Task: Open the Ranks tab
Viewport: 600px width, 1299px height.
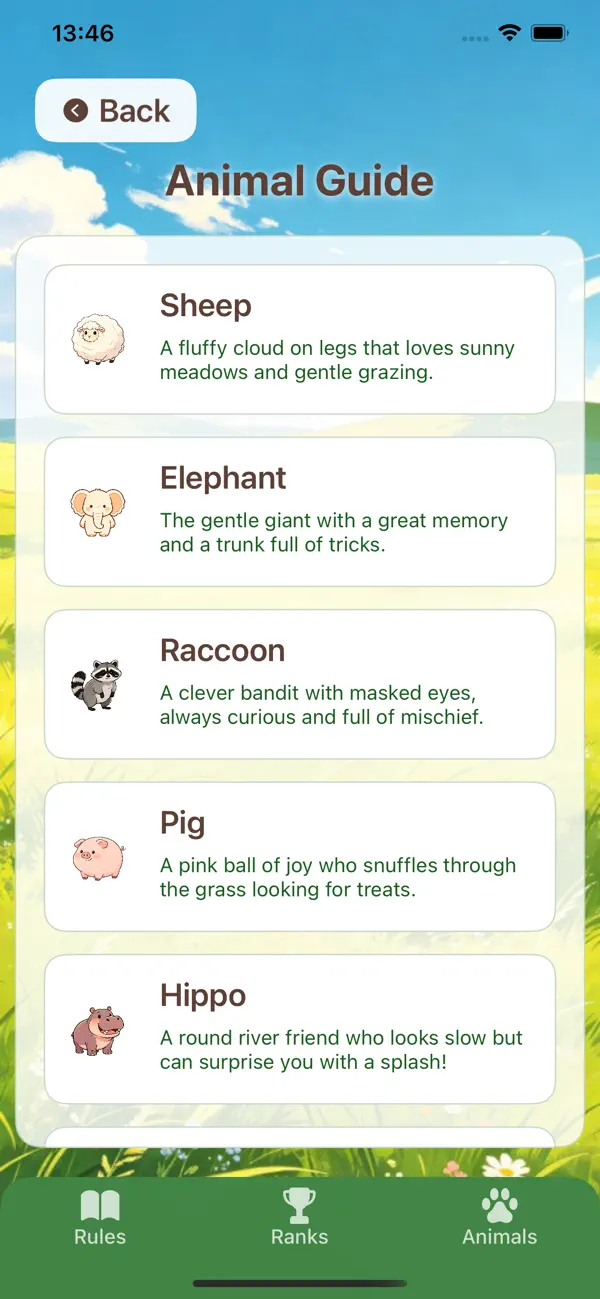Action: (300, 1218)
